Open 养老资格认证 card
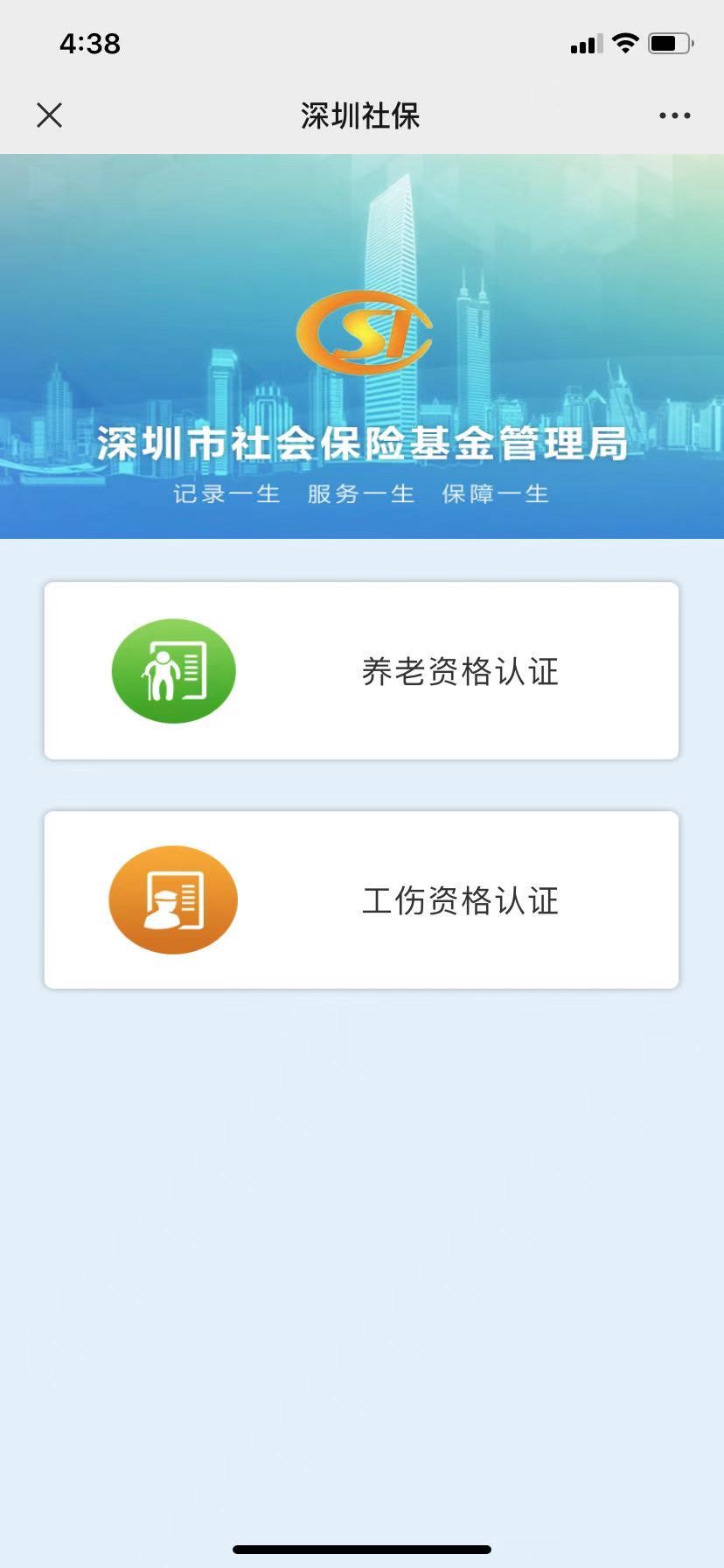Viewport: 724px width, 1568px height. pos(361,671)
